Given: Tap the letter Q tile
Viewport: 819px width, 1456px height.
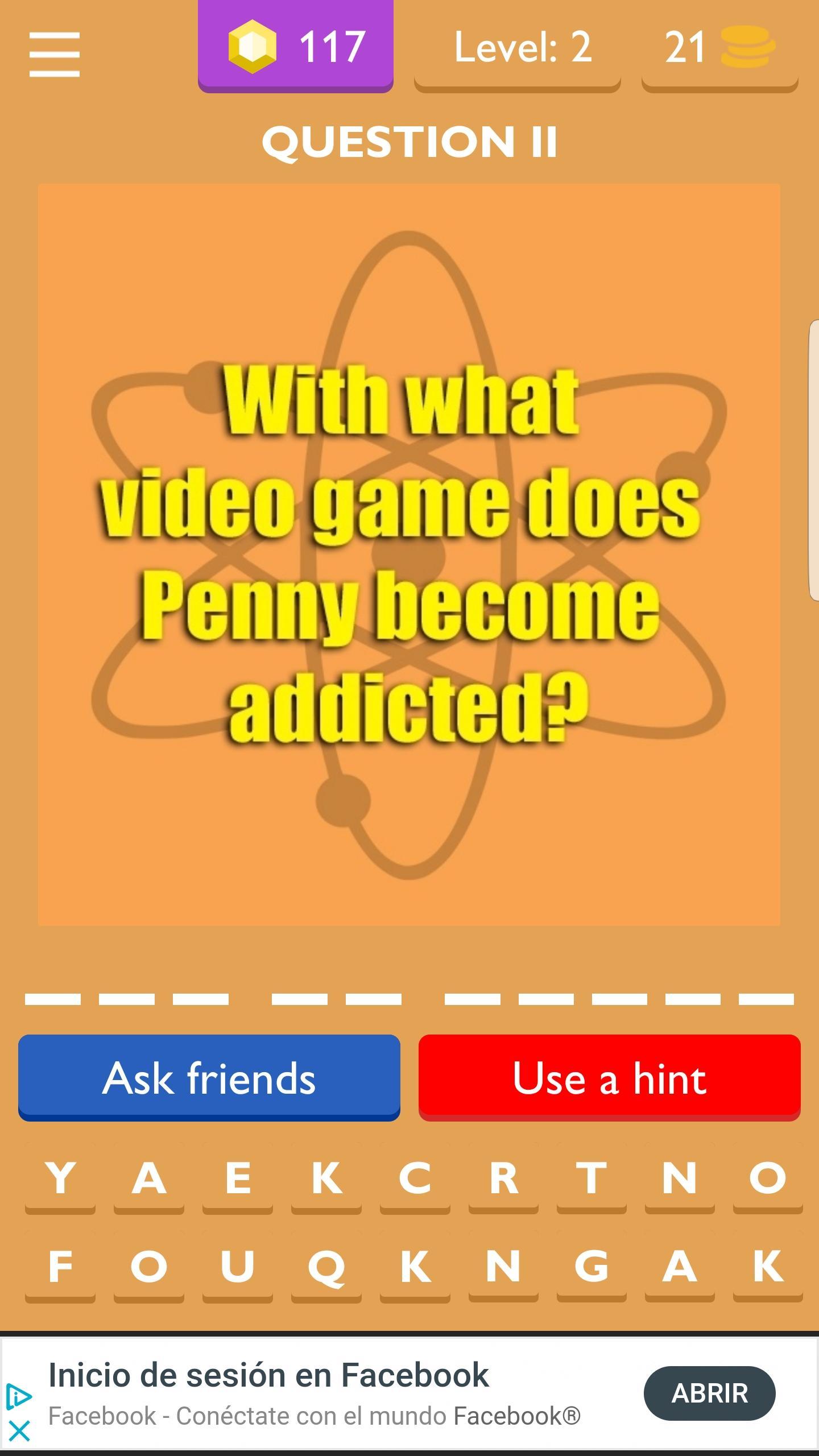Looking at the screenshot, I should [326, 1267].
